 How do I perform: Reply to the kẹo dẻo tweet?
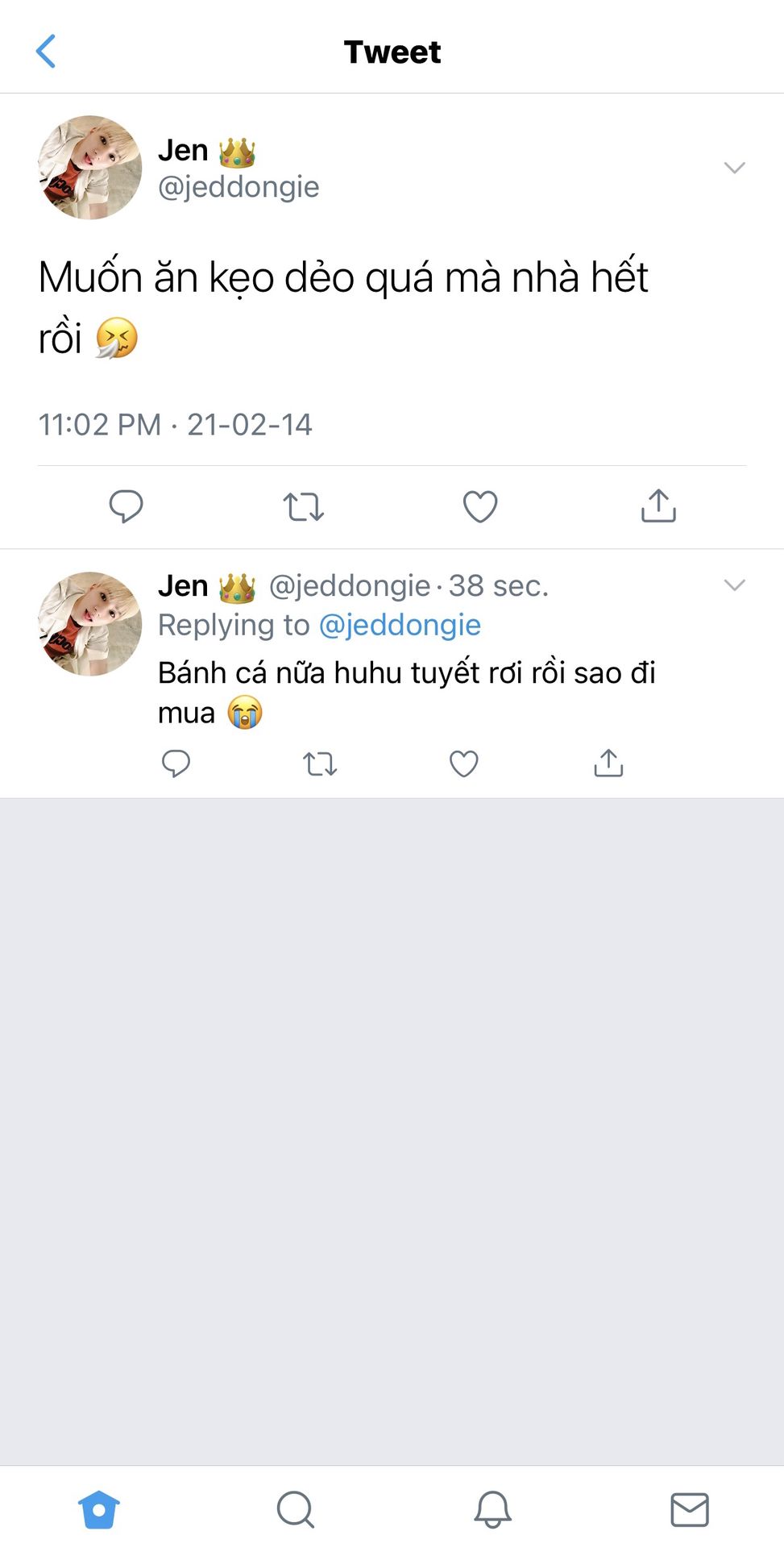click(x=126, y=506)
